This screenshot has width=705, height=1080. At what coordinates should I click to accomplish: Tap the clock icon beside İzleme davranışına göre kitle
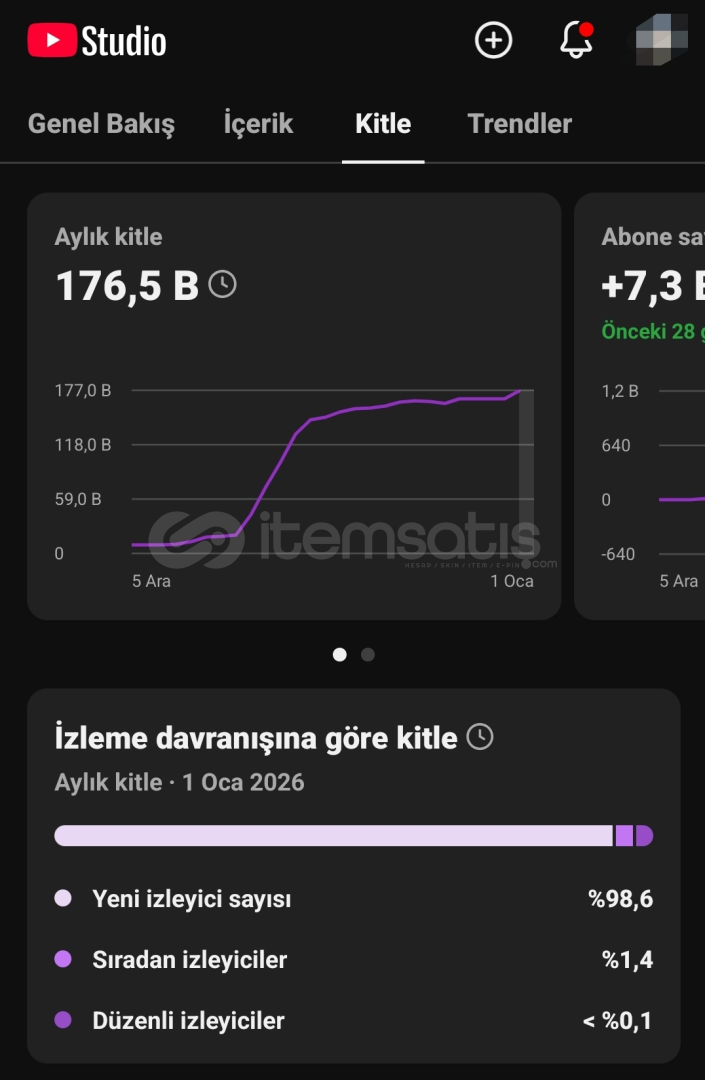[480, 738]
